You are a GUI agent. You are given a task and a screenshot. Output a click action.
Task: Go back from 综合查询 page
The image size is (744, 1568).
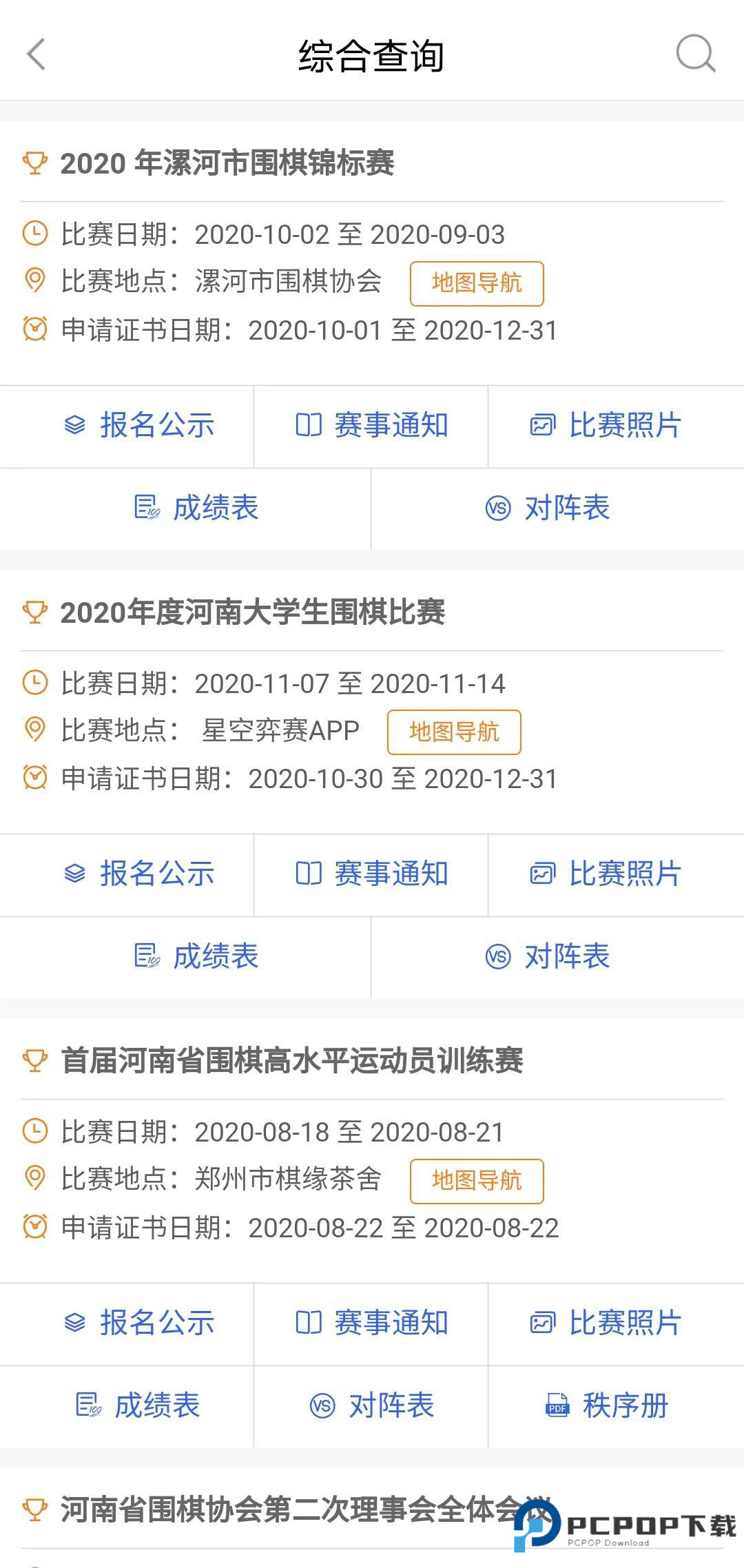(36, 54)
